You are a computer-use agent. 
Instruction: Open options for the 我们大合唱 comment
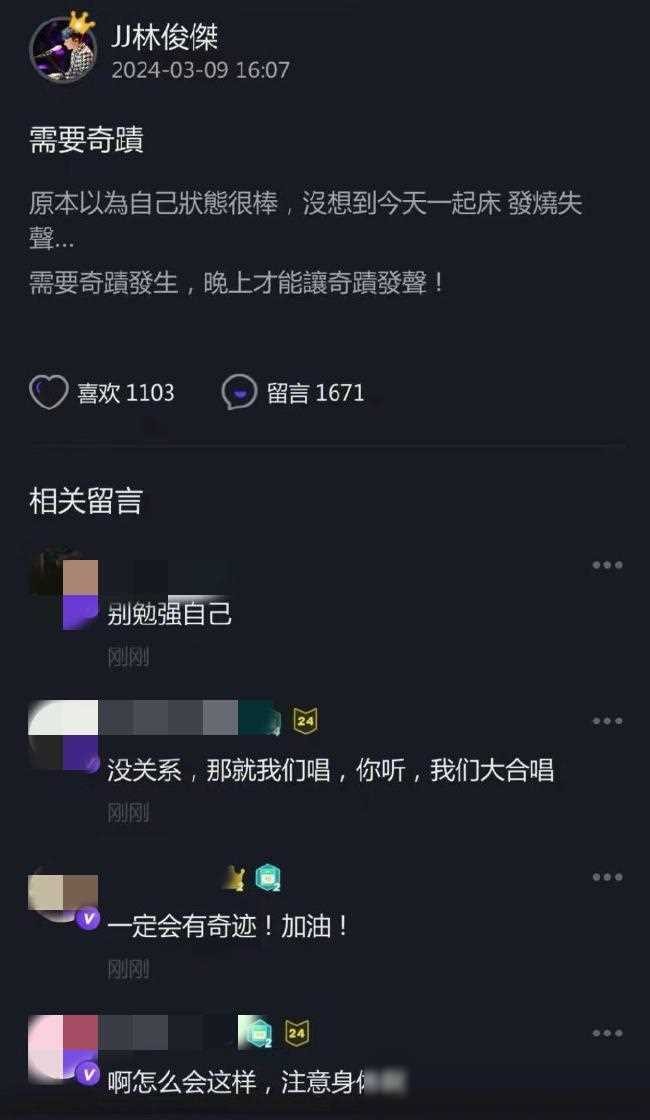(x=607, y=721)
